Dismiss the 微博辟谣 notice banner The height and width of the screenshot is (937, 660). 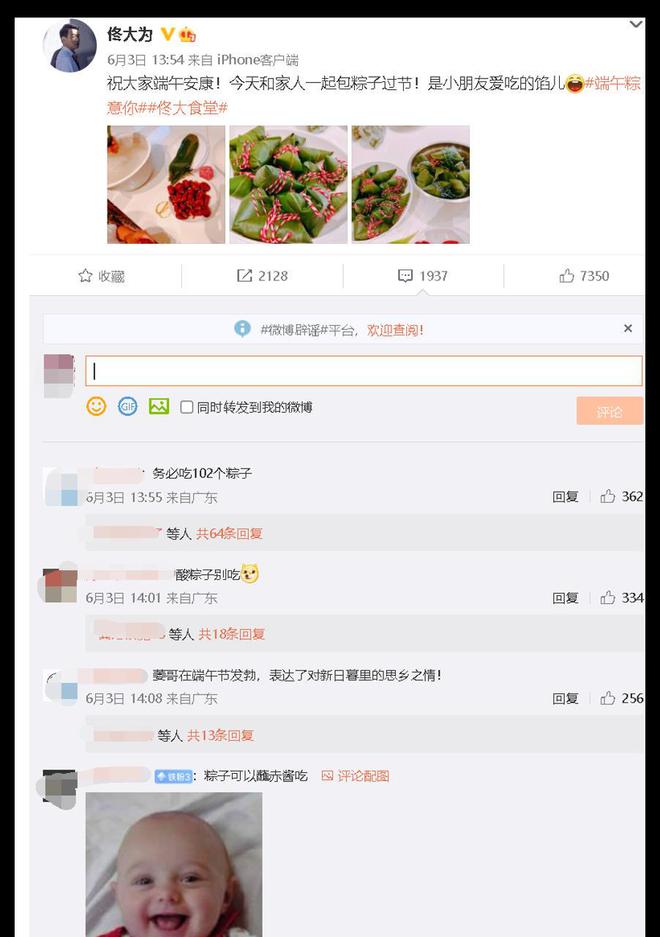(x=628, y=328)
